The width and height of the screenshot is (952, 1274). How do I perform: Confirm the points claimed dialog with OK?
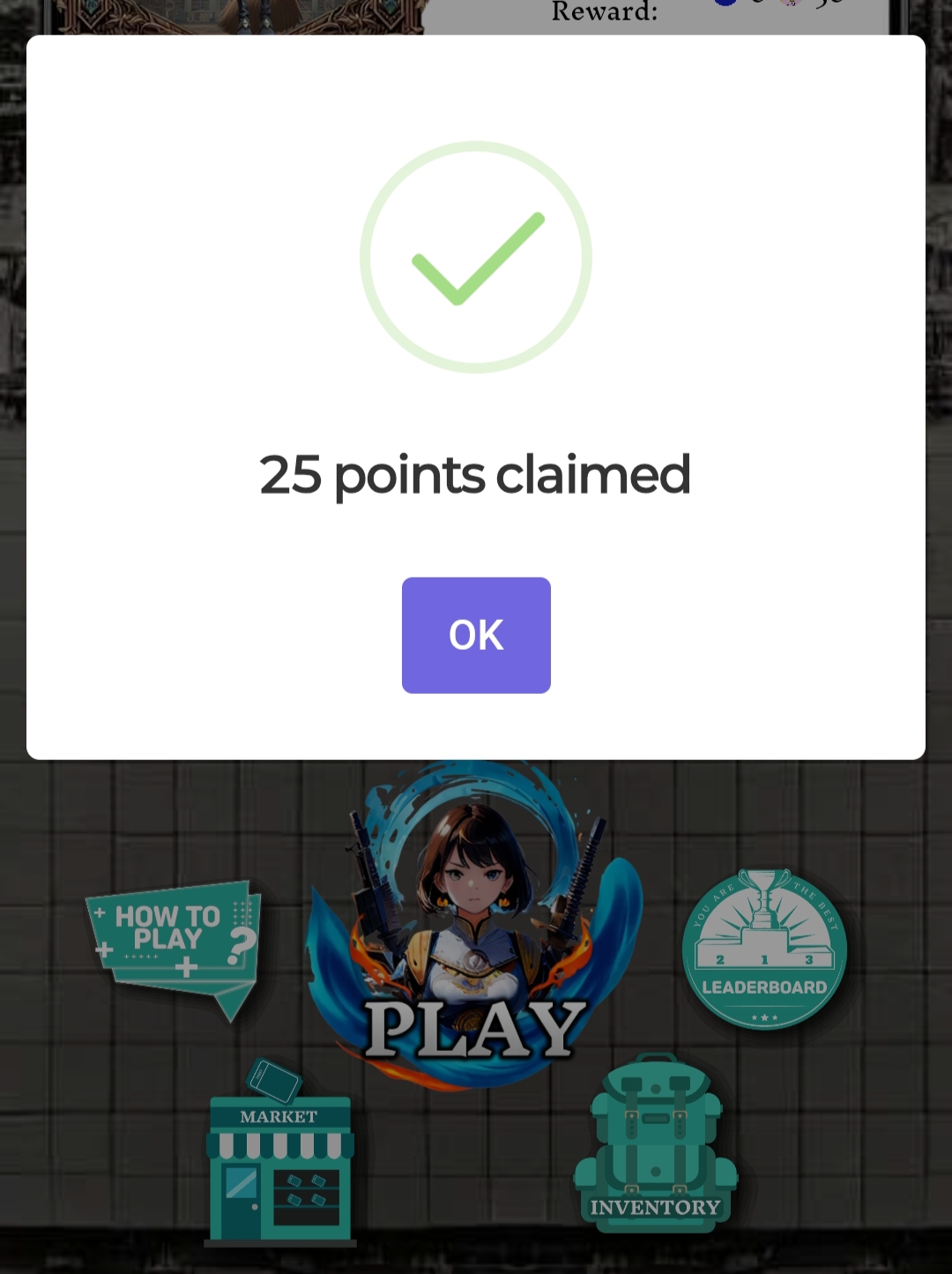pos(476,635)
